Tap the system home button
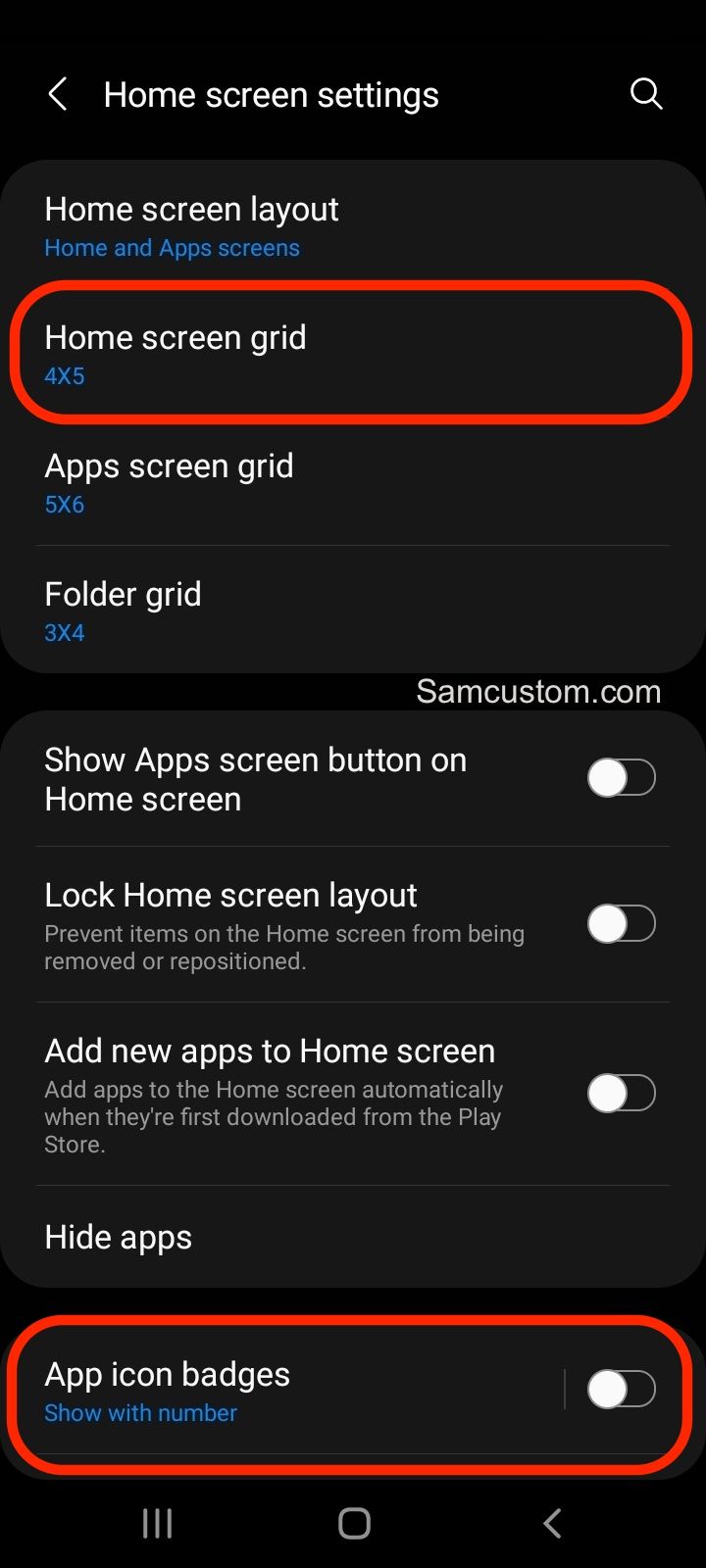The height and width of the screenshot is (1568, 706). click(x=354, y=1523)
